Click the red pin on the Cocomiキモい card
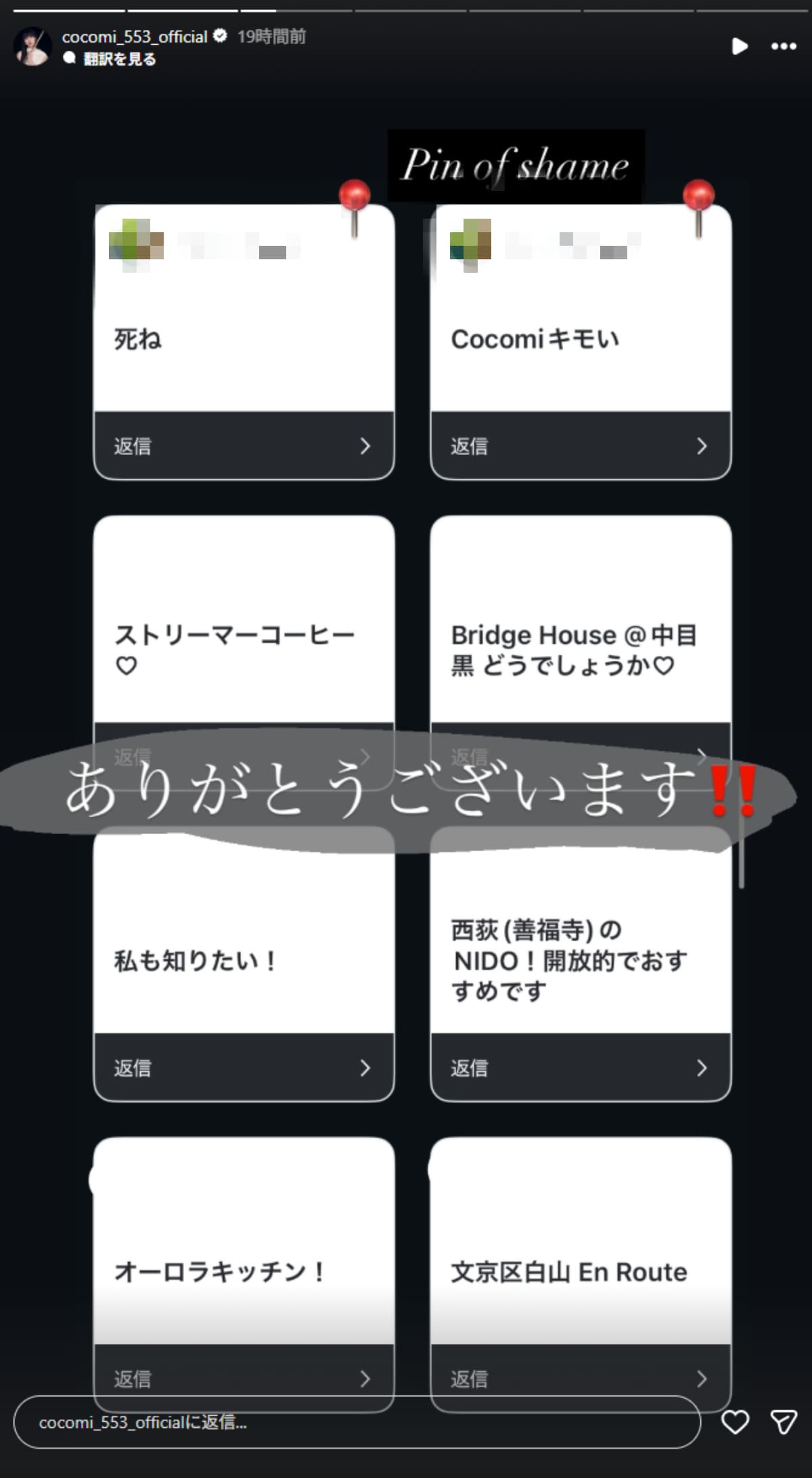The height and width of the screenshot is (1478, 812). point(697,196)
